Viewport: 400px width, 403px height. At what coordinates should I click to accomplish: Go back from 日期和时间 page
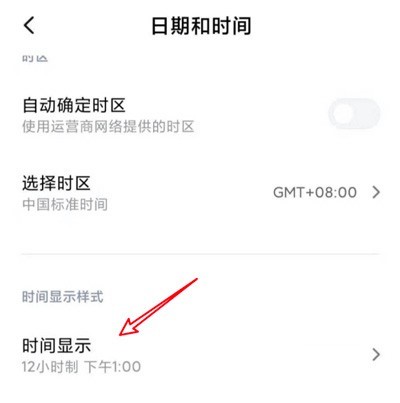coord(29,26)
